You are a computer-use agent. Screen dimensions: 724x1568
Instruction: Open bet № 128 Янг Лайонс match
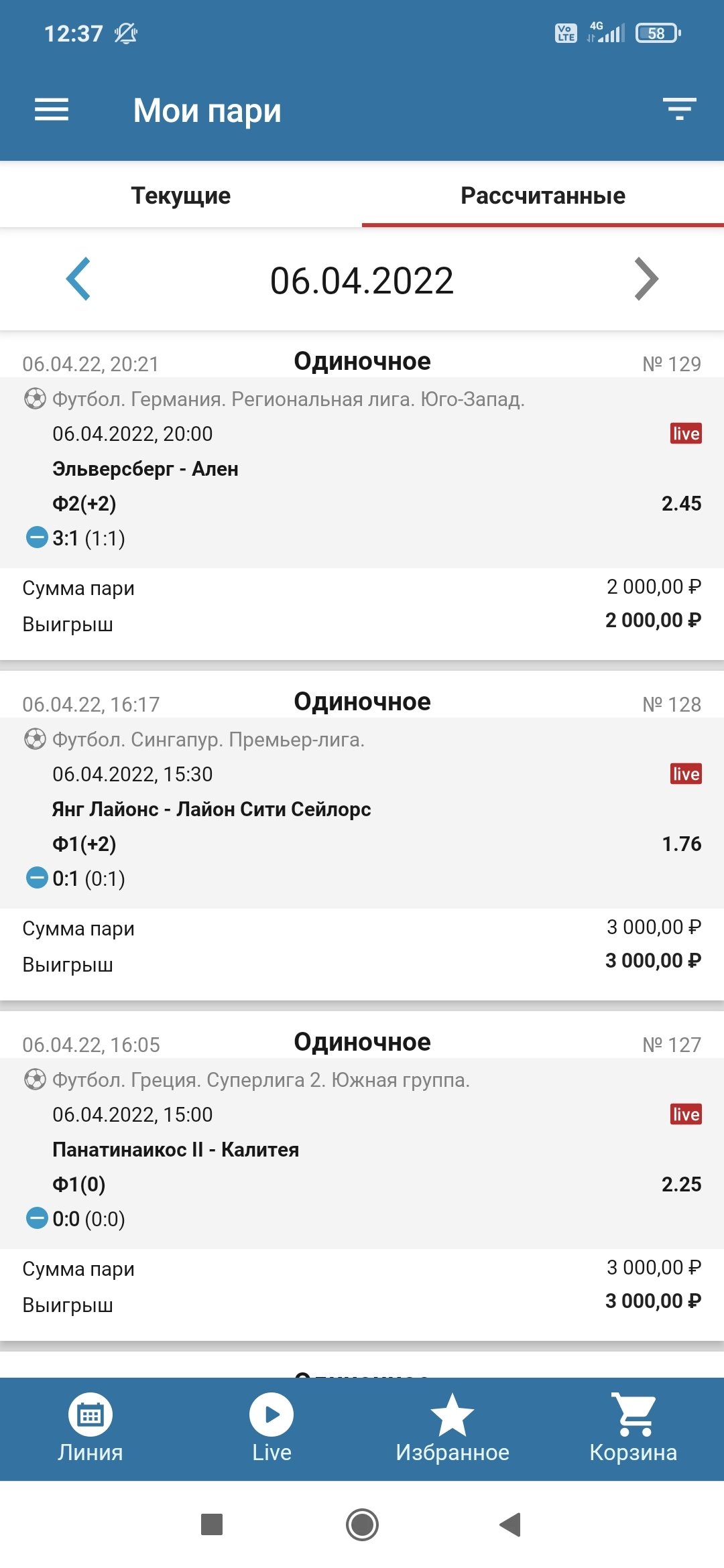tap(362, 809)
